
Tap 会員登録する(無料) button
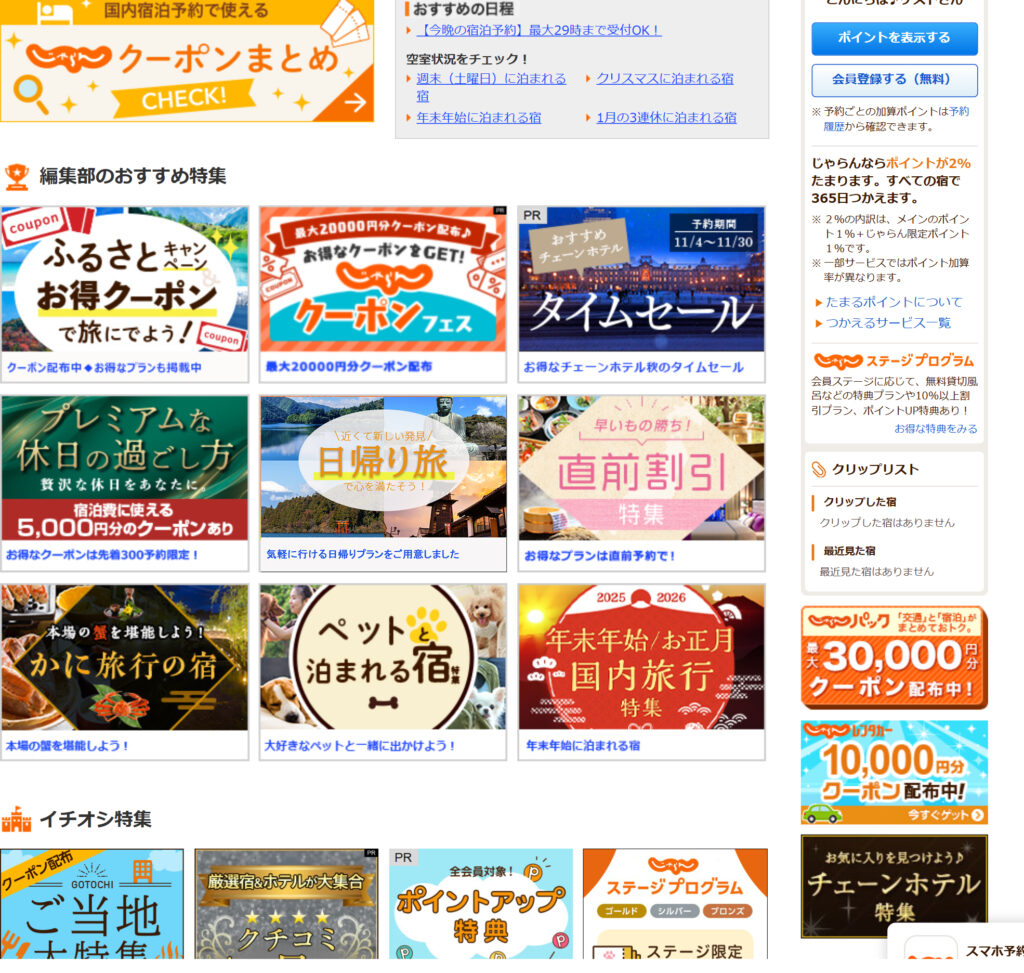click(894, 79)
